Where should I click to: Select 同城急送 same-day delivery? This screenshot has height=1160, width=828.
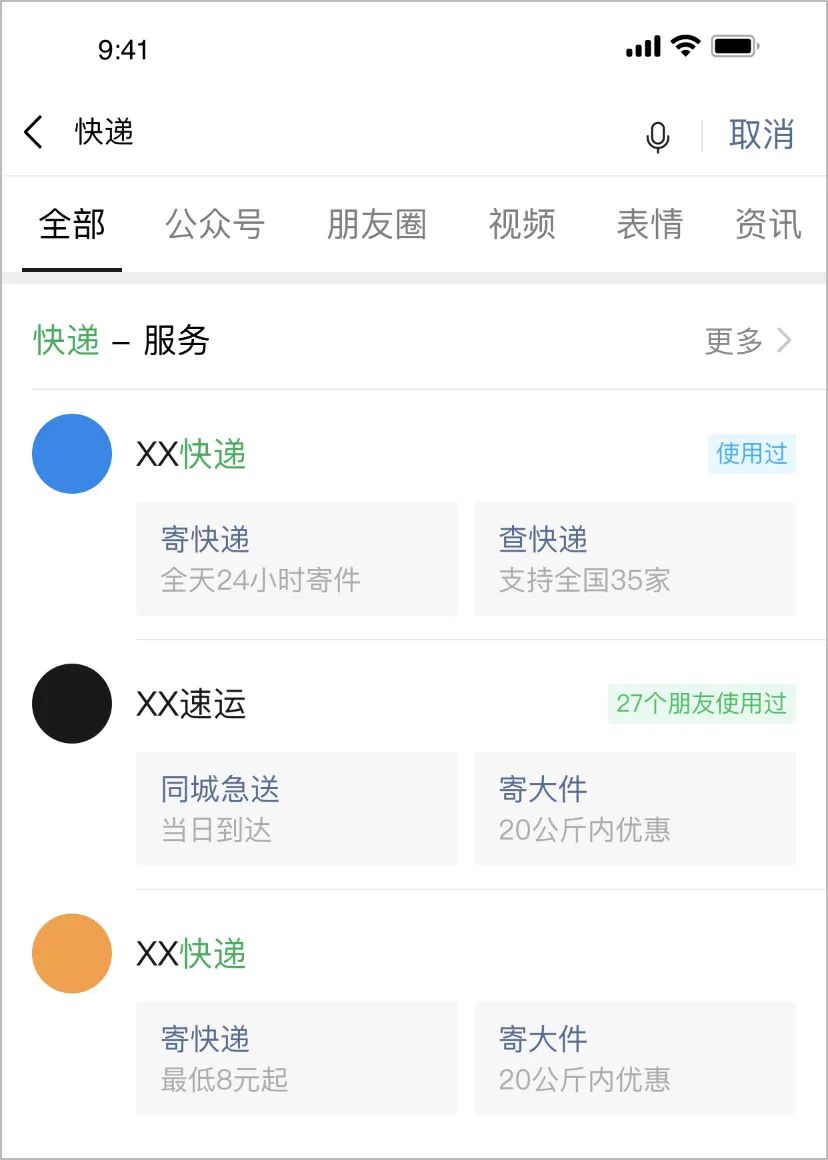tap(296, 808)
